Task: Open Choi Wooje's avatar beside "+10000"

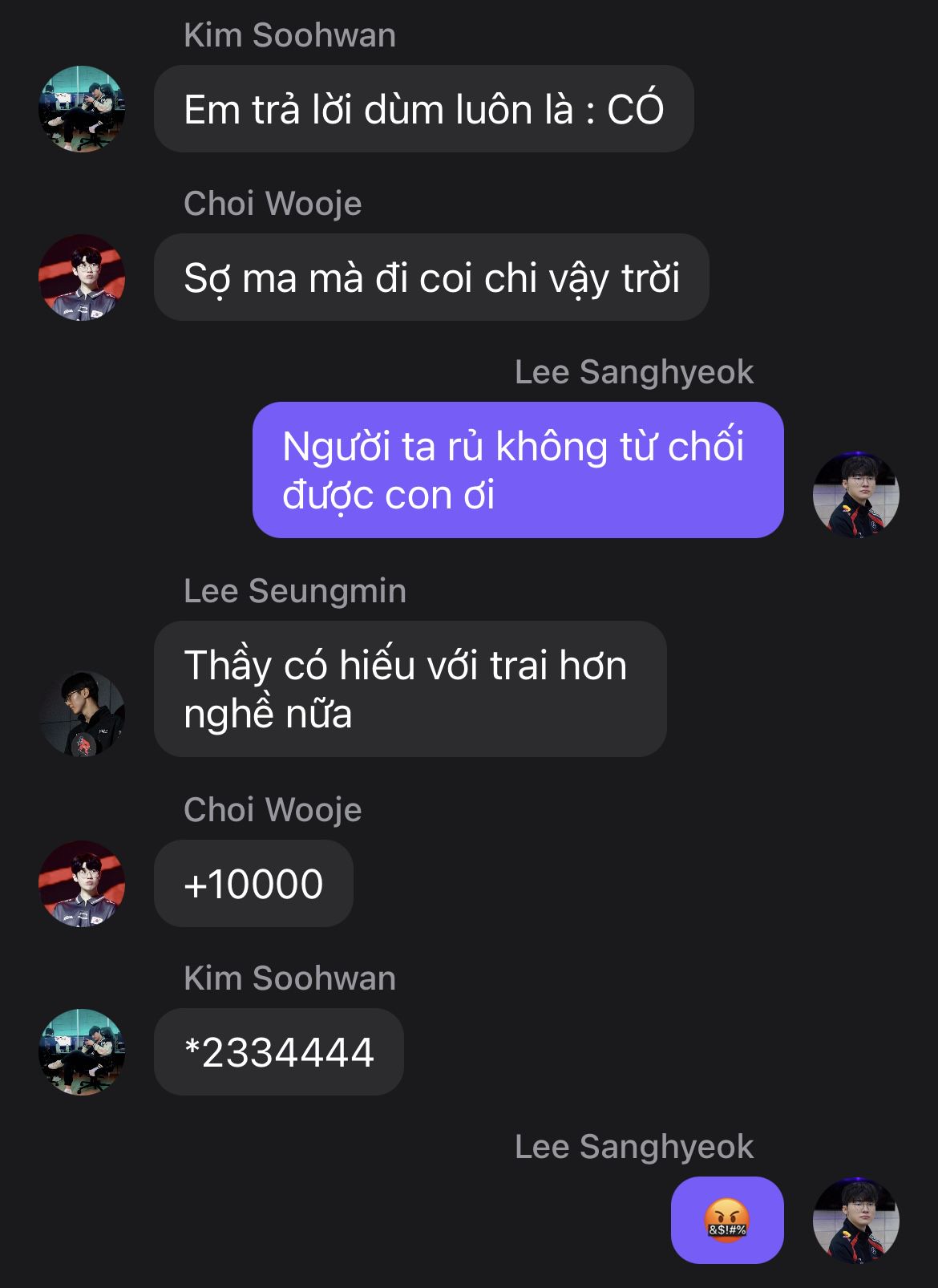Action: (x=82, y=884)
